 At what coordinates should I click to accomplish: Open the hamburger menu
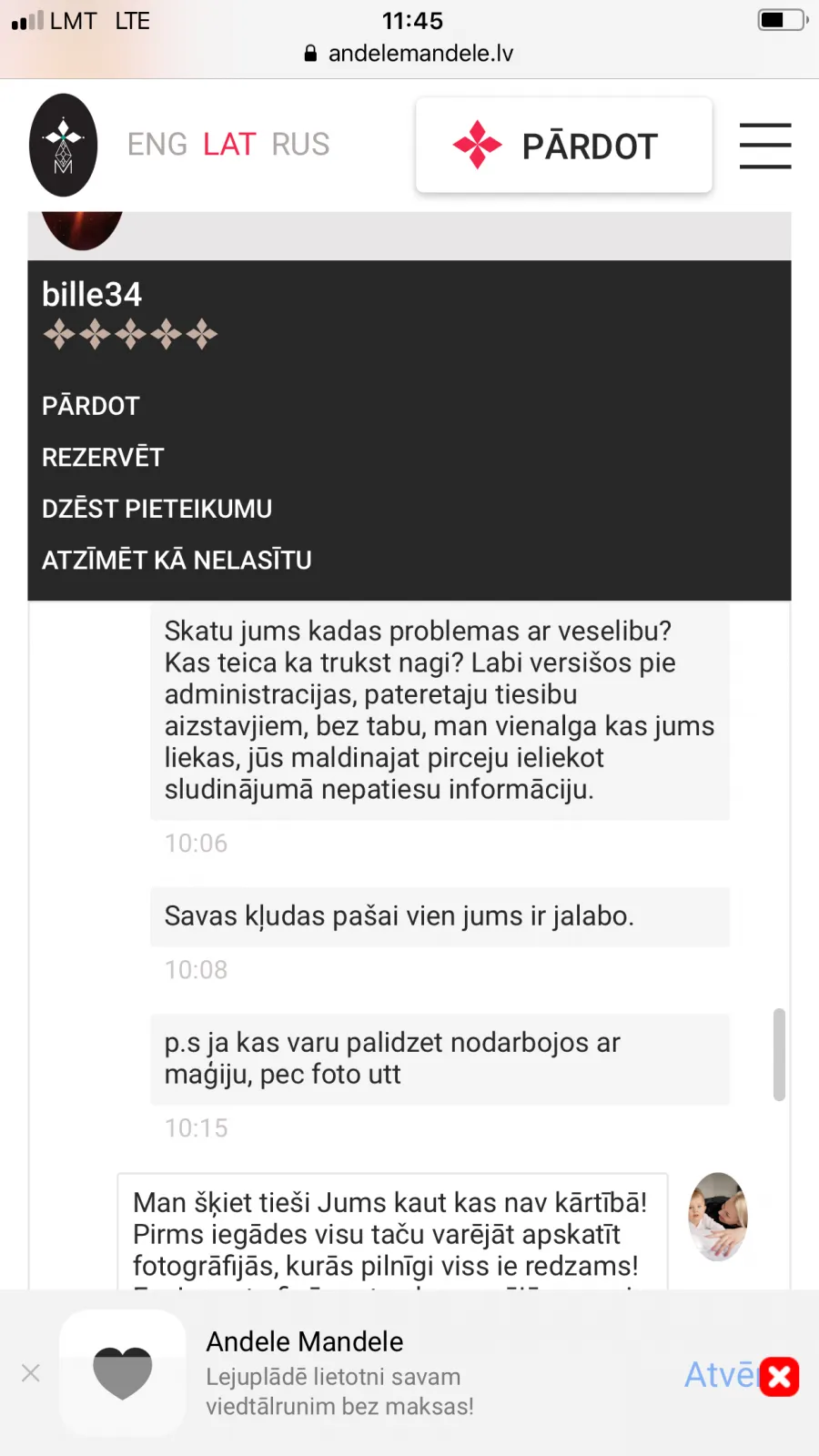click(x=765, y=146)
